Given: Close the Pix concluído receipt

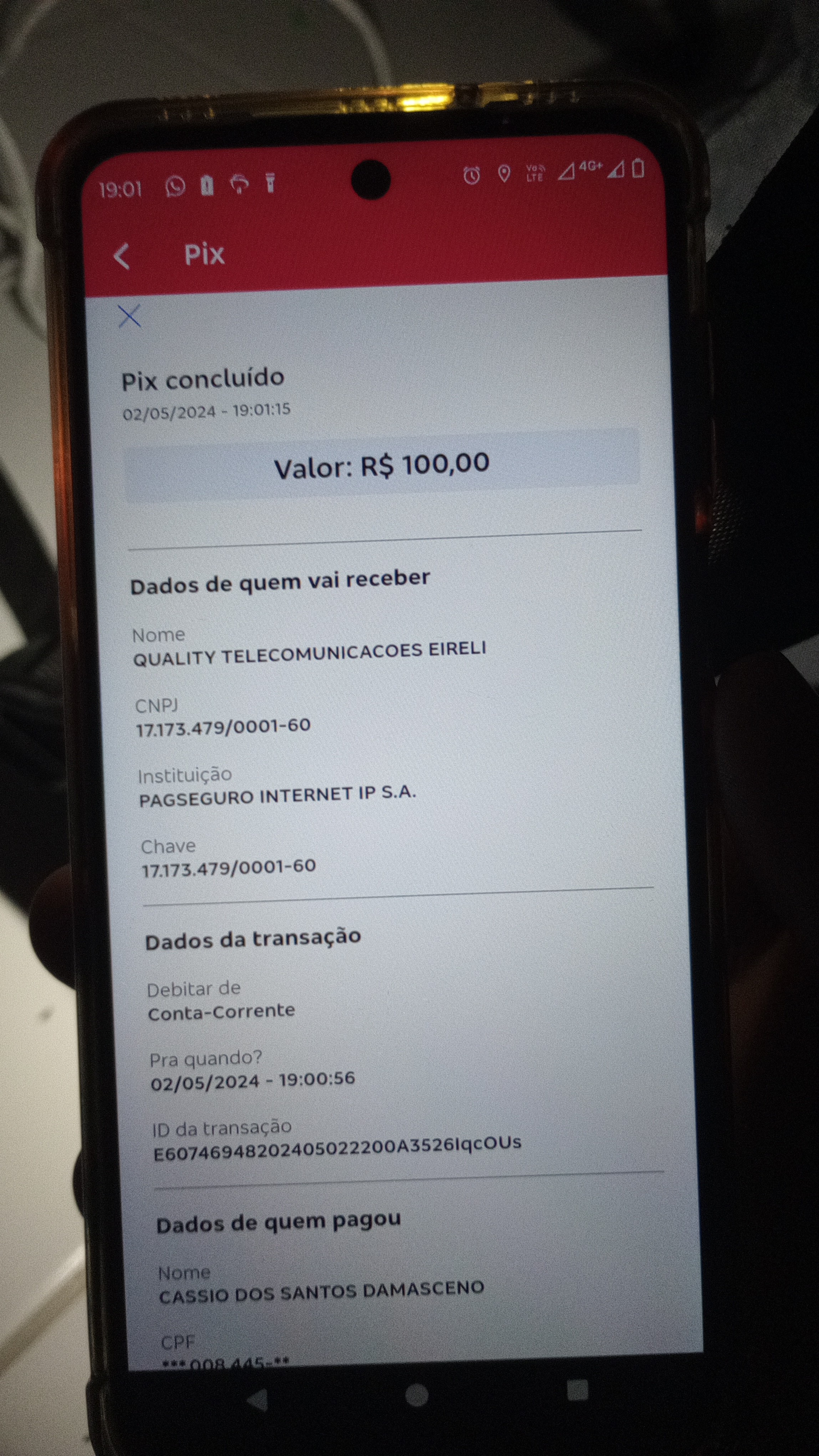Looking at the screenshot, I should click(129, 317).
